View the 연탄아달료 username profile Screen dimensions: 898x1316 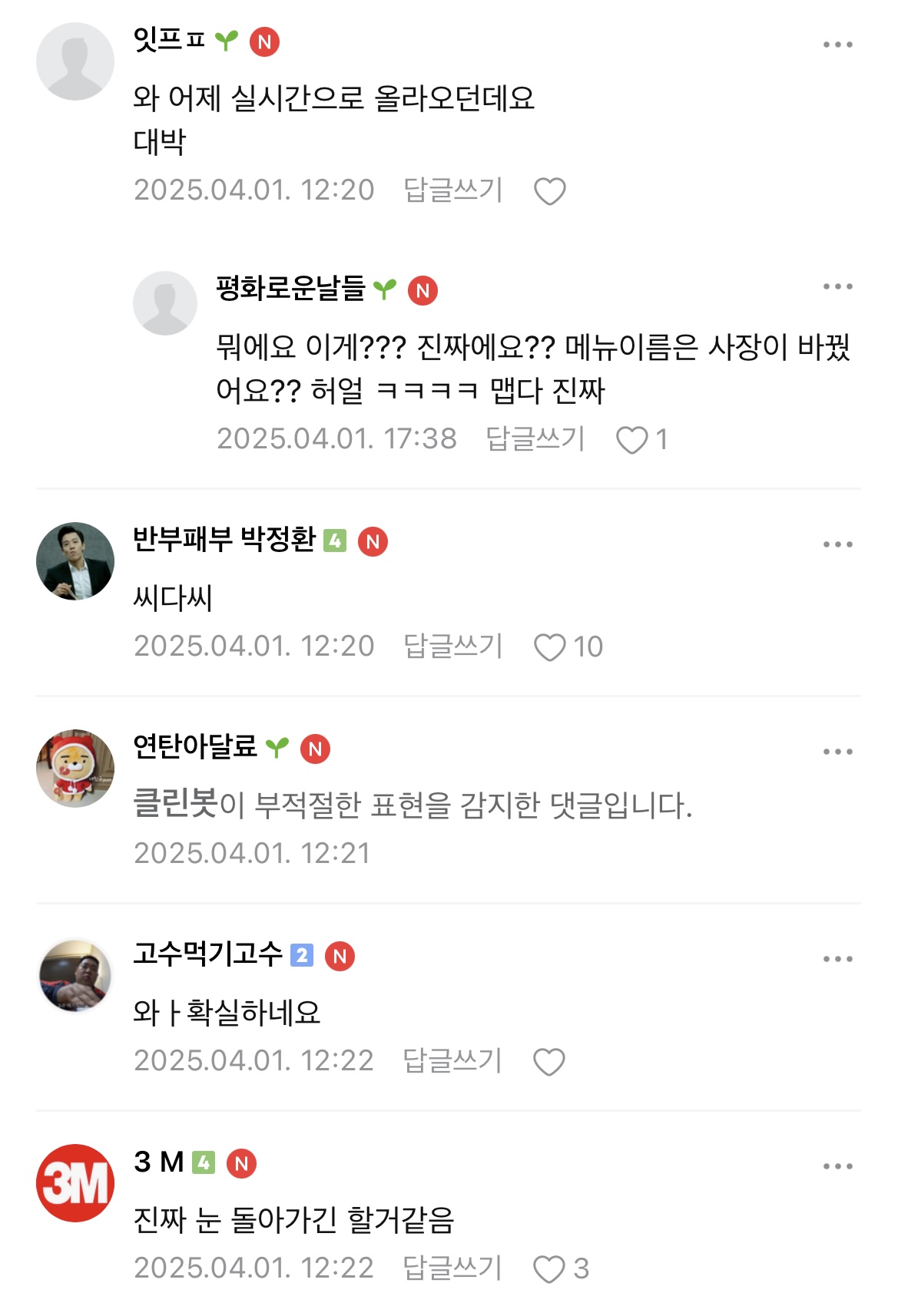pyautogui.click(x=194, y=746)
